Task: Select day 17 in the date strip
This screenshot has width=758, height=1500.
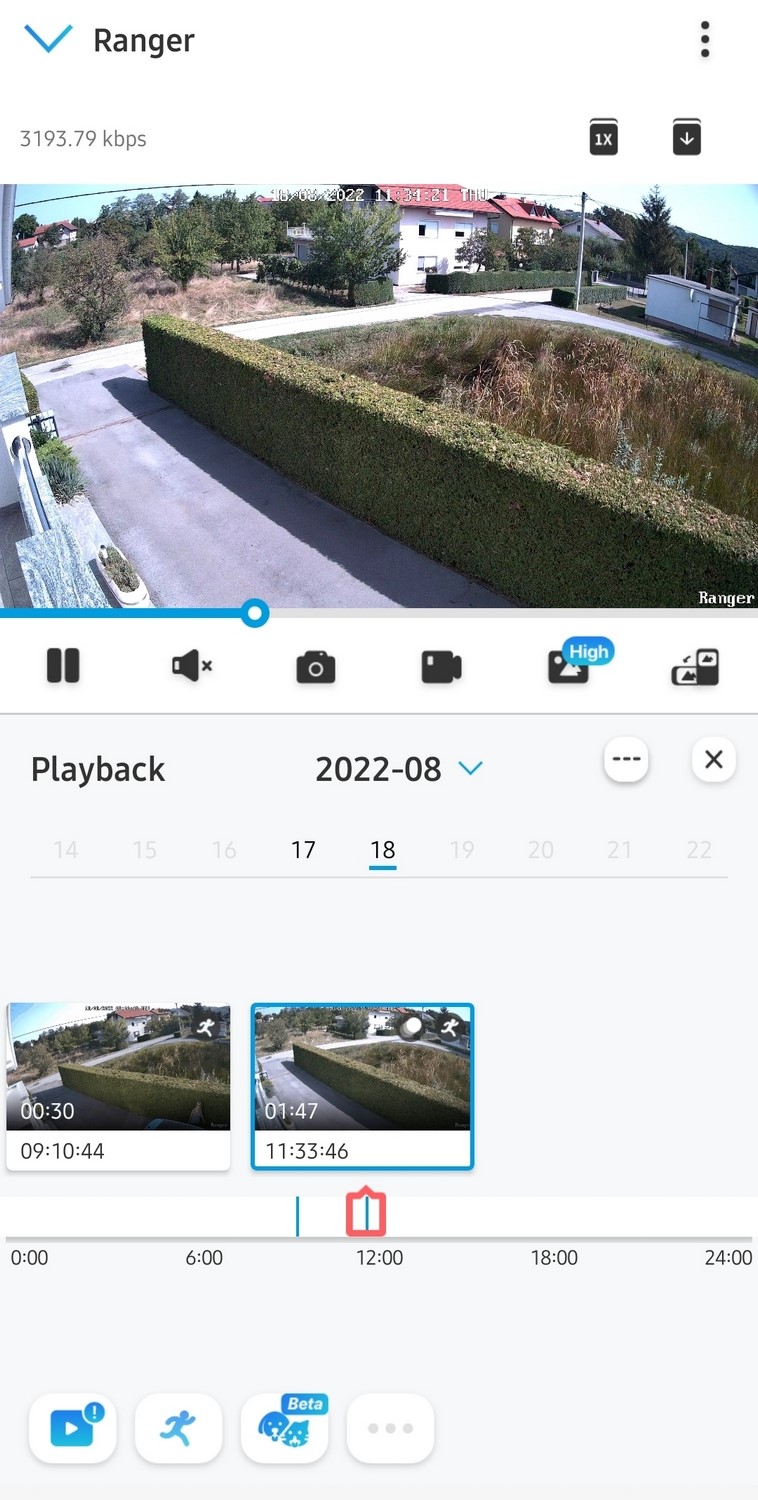Action: point(303,850)
